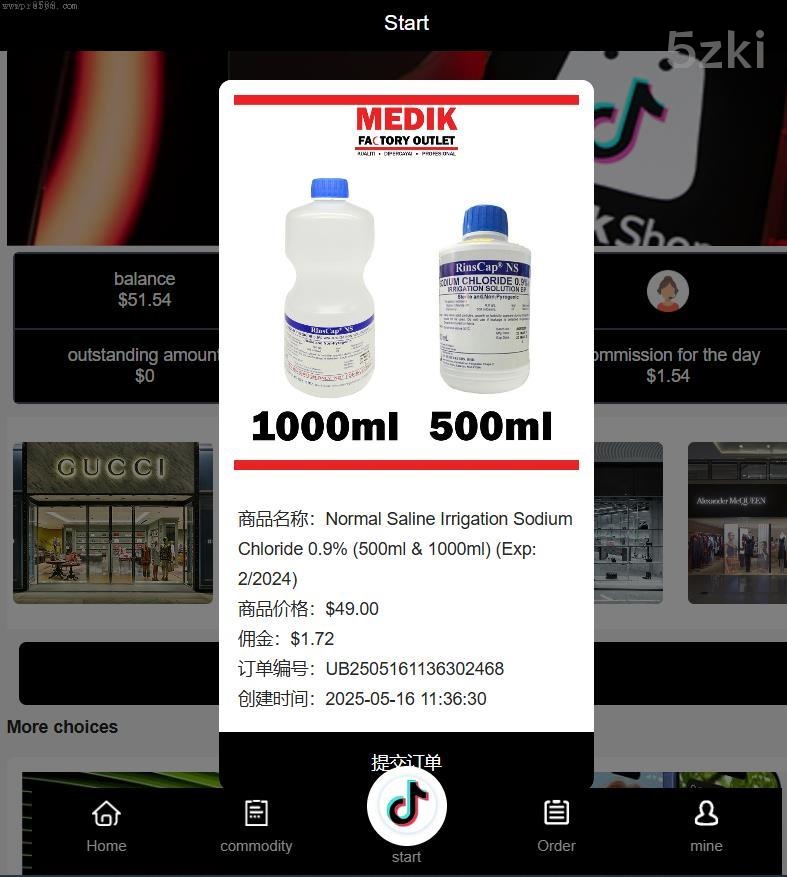Contact the customer service avatar
The width and height of the screenshot is (787, 877).
[x=667, y=291]
